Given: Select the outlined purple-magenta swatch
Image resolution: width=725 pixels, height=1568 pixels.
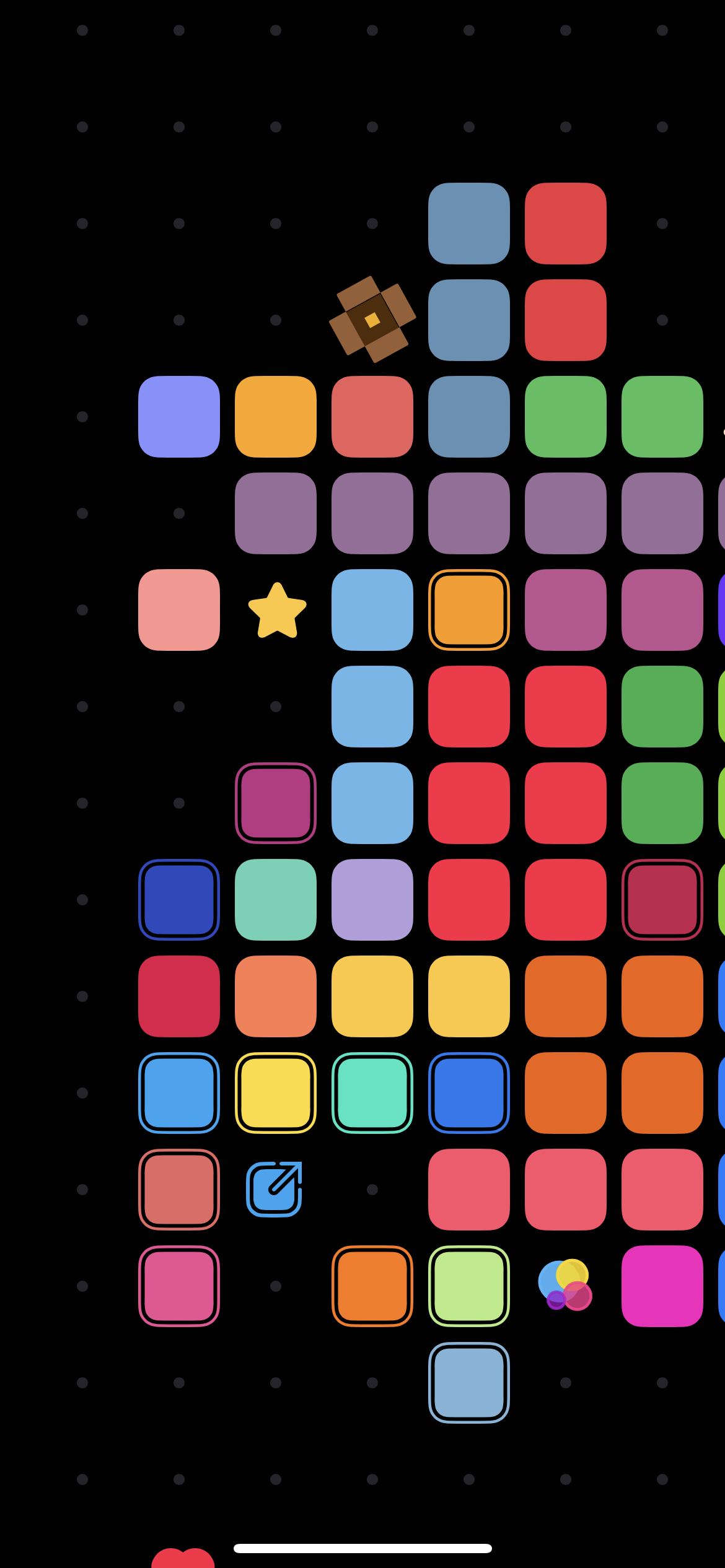Looking at the screenshot, I should [276, 803].
